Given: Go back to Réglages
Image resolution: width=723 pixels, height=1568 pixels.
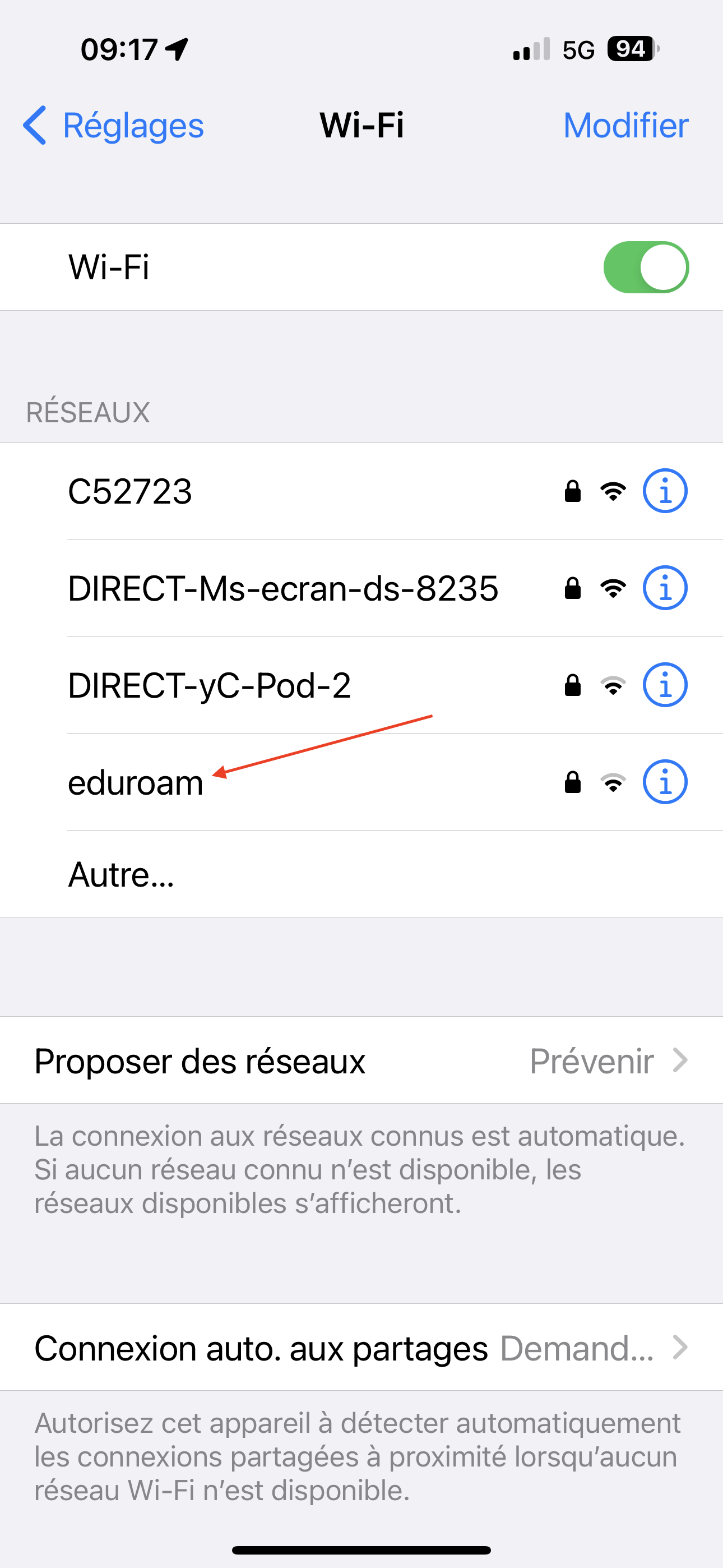Looking at the screenshot, I should pyautogui.click(x=113, y=126).
